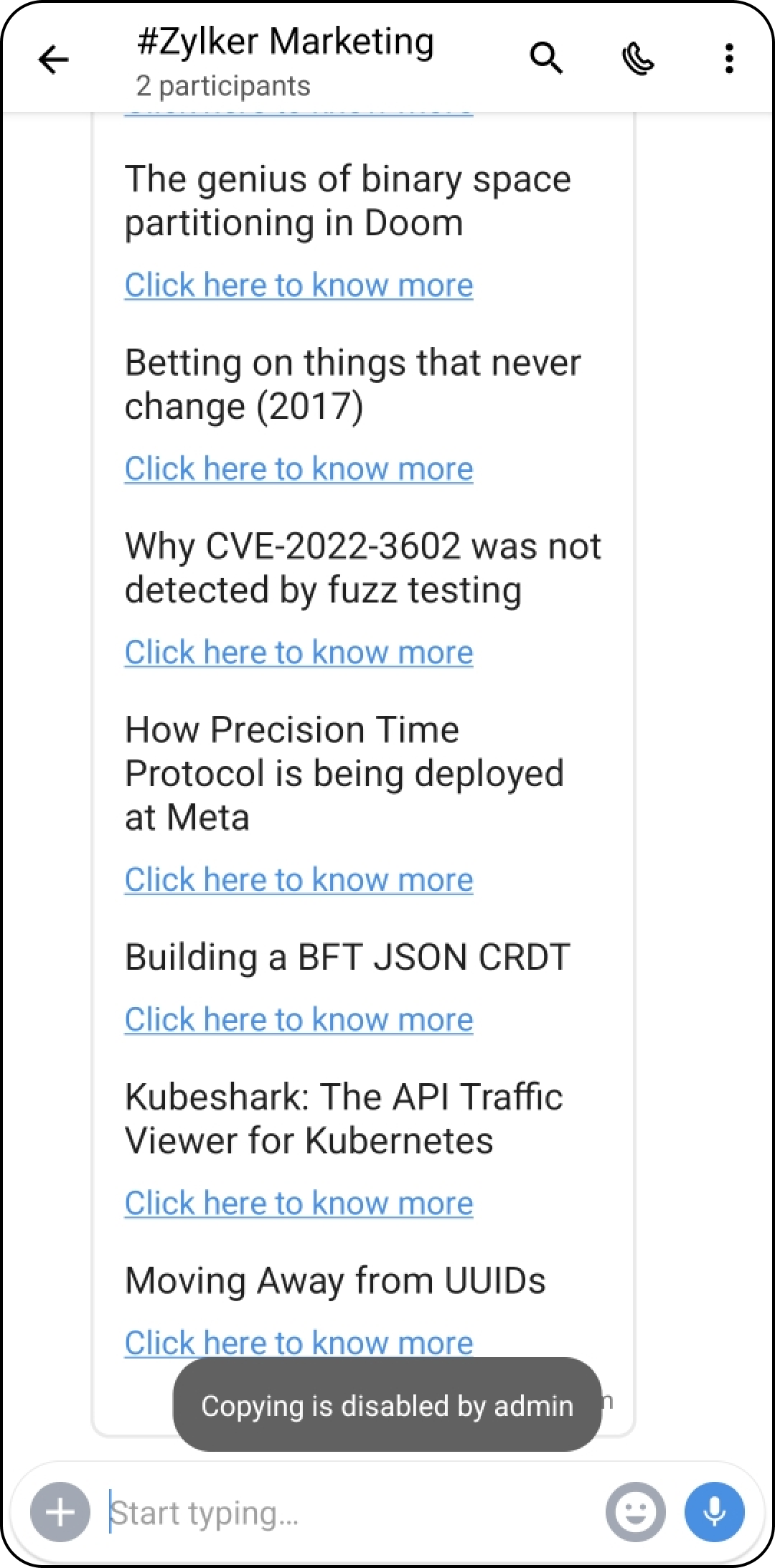Open the link under the Kubeshark article
This screenshot has height=1568, width=775.
pyautogui.click(x=299, y=1204)
